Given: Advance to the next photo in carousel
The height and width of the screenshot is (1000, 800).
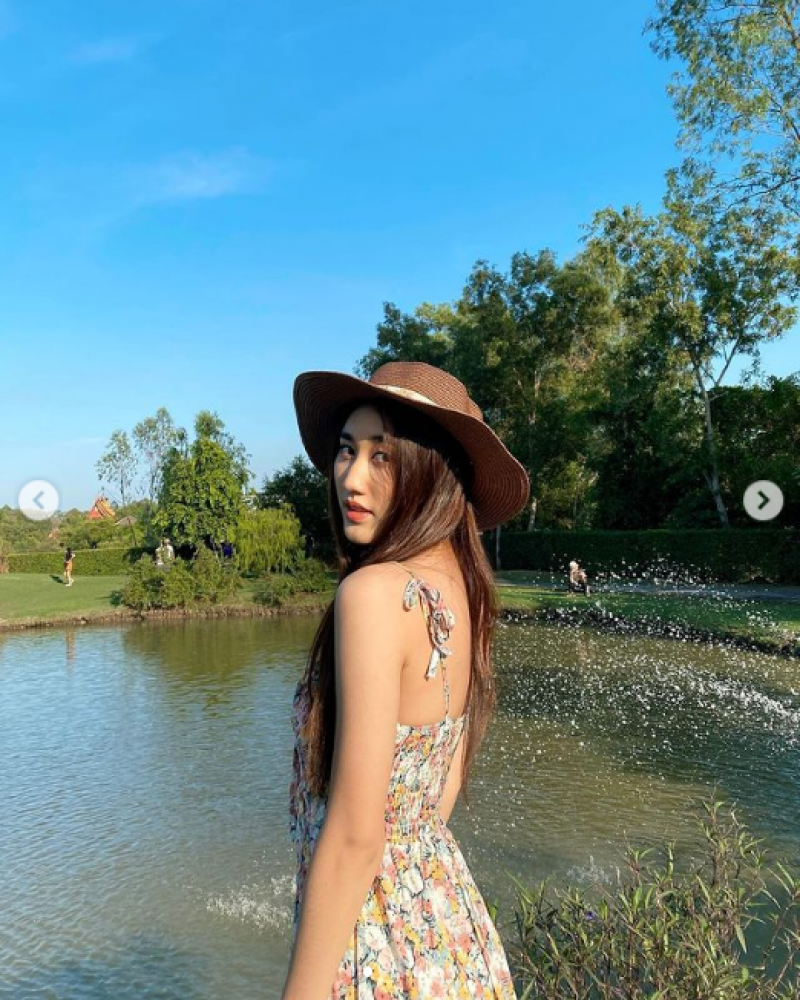Looking at the screenshot, I should tap(763, 500).
